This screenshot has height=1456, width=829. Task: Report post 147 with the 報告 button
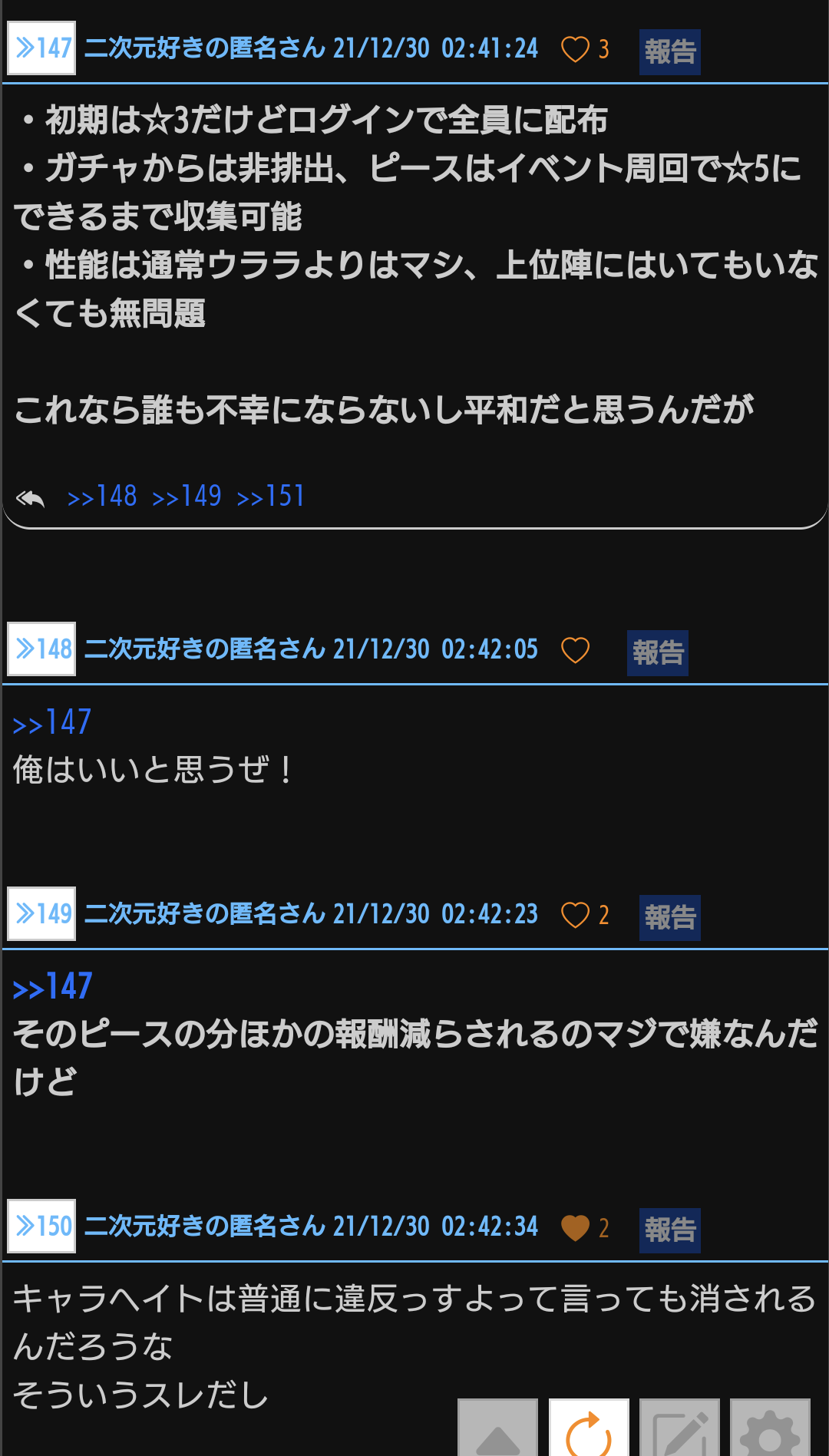pyautogui.click(x=670, y=52)
